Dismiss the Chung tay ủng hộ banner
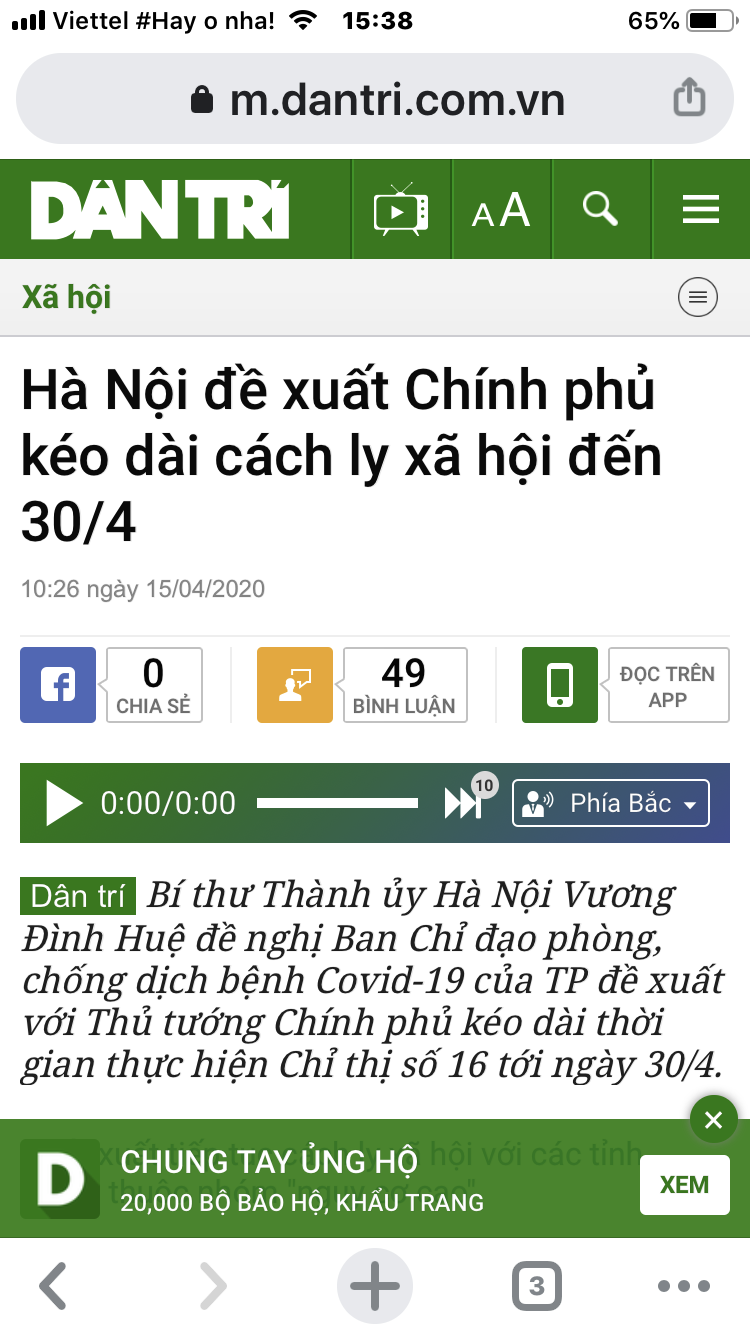 tap(713, 1120)
